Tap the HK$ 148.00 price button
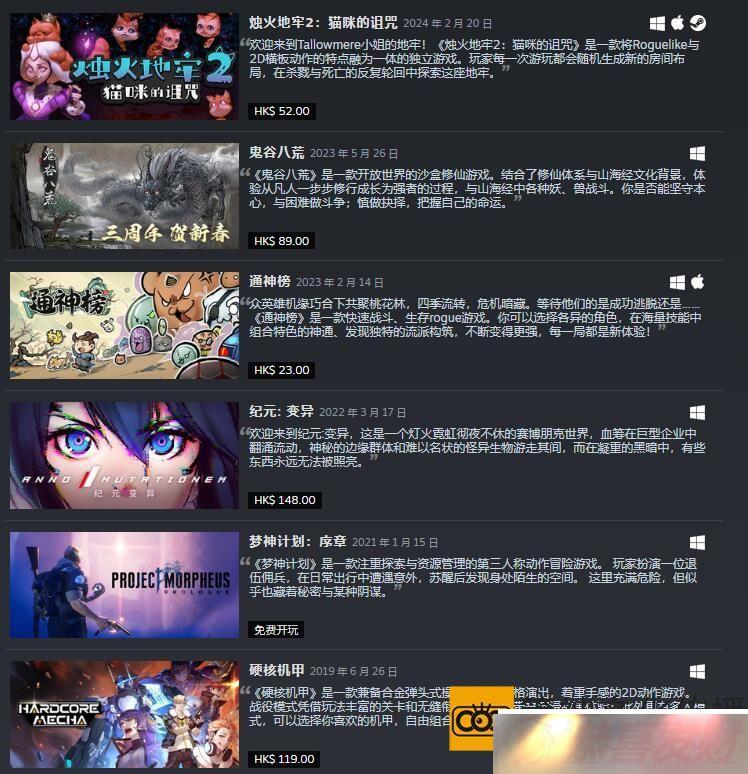The height and width of the screenshot is (774, 748). click(284, 500)
